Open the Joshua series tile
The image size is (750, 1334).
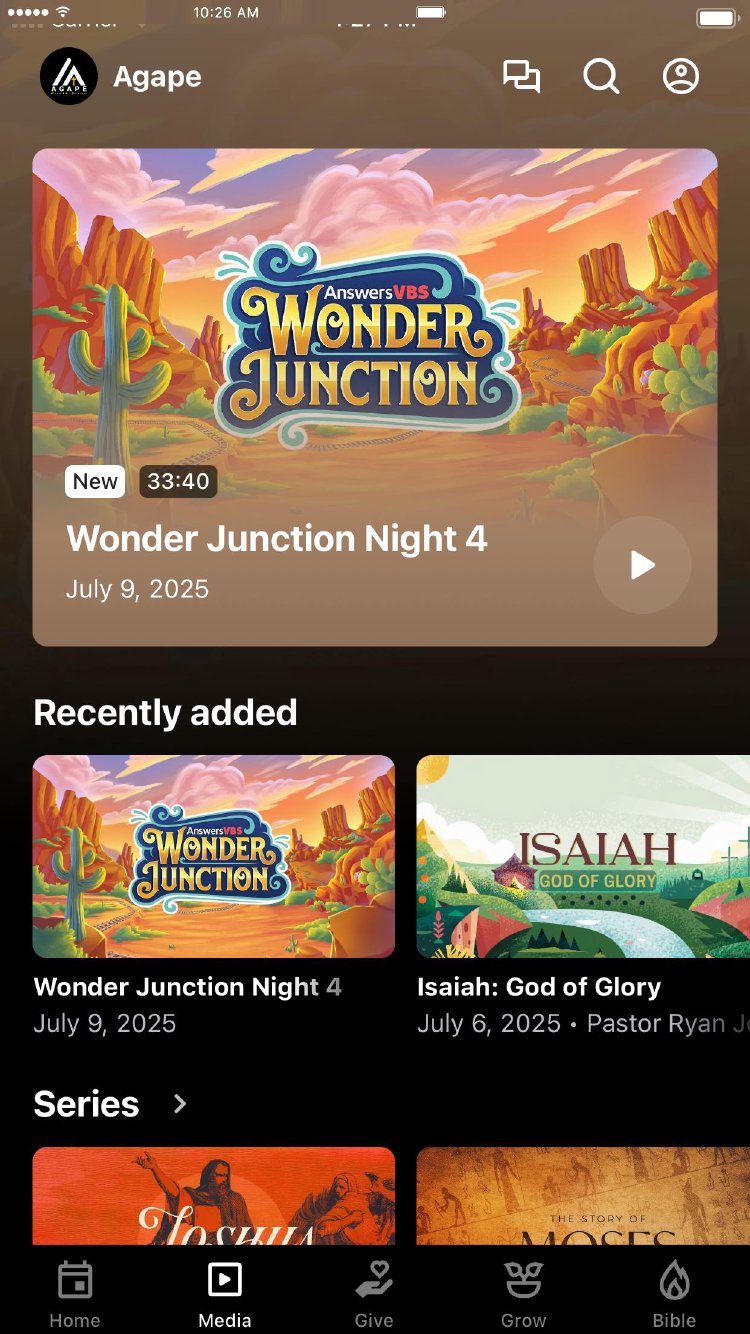(x=214, y=1196)
